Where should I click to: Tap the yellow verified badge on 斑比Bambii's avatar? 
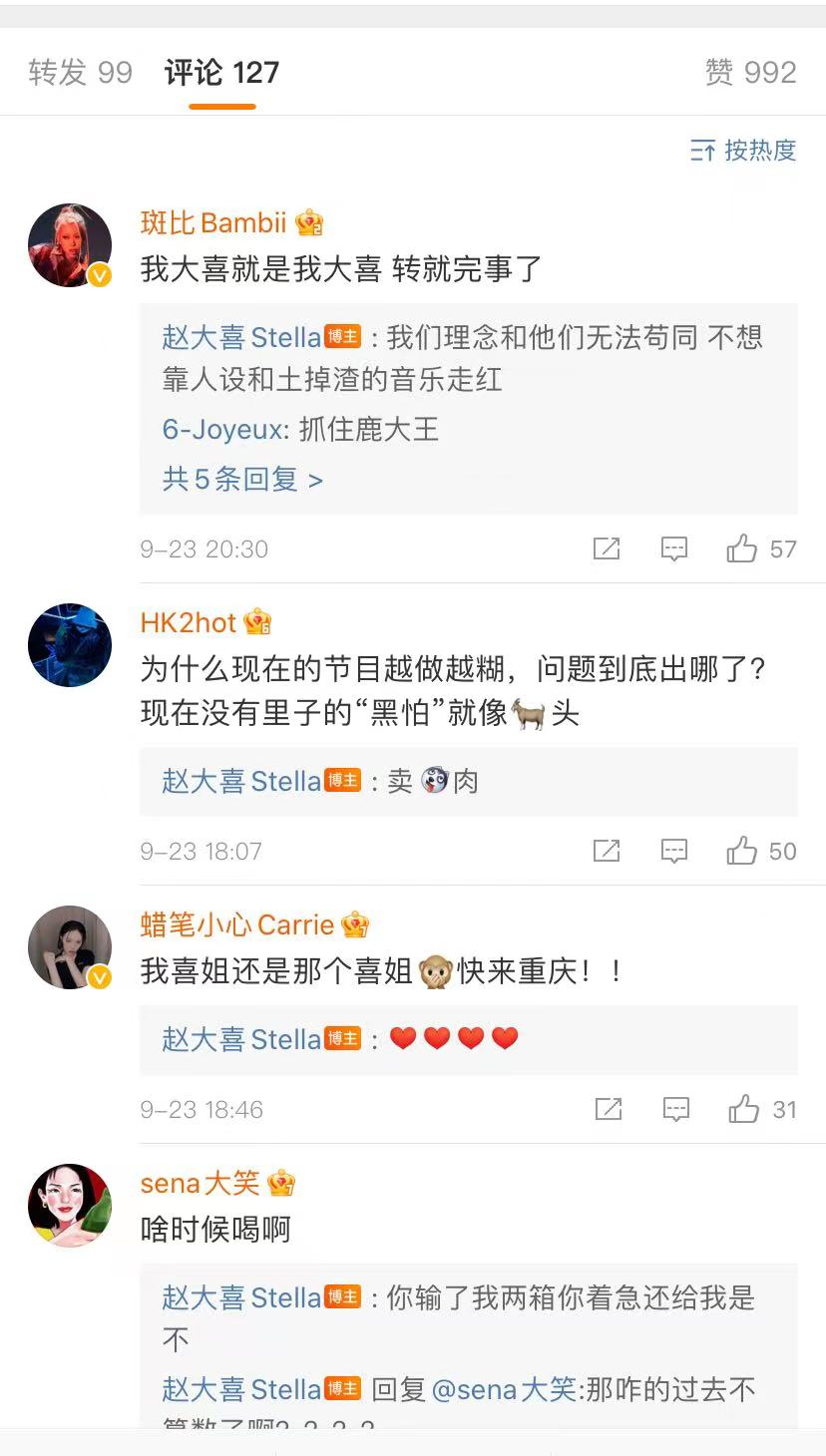98,276
